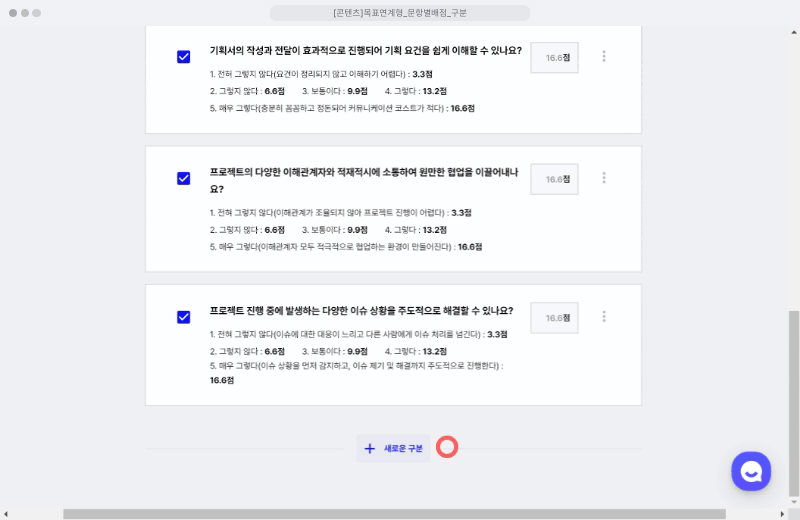Screen dimensions: 800x520
Task: Open overflow menu for 이슈 상황 해결 question
Action: (604, 316)
